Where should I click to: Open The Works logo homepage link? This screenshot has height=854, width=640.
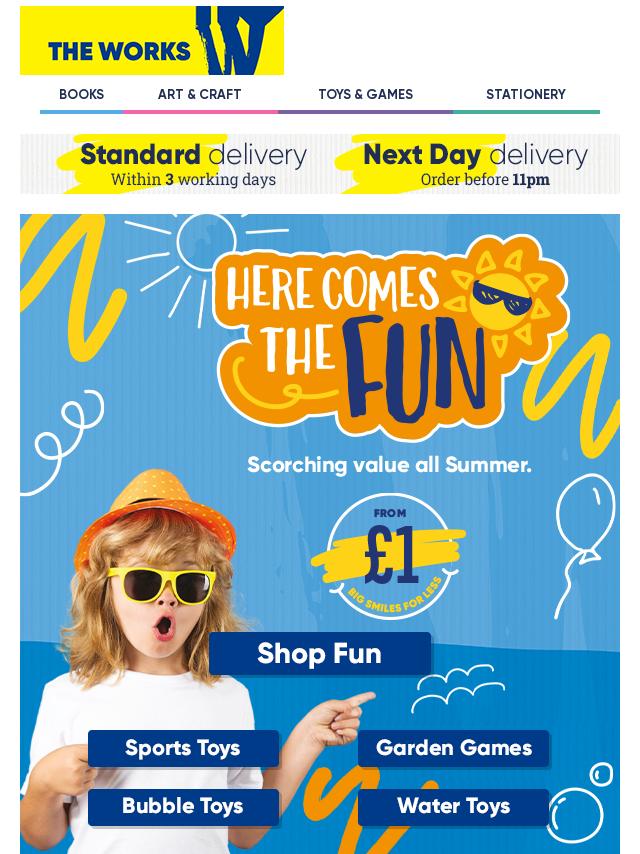coord(152,41)
